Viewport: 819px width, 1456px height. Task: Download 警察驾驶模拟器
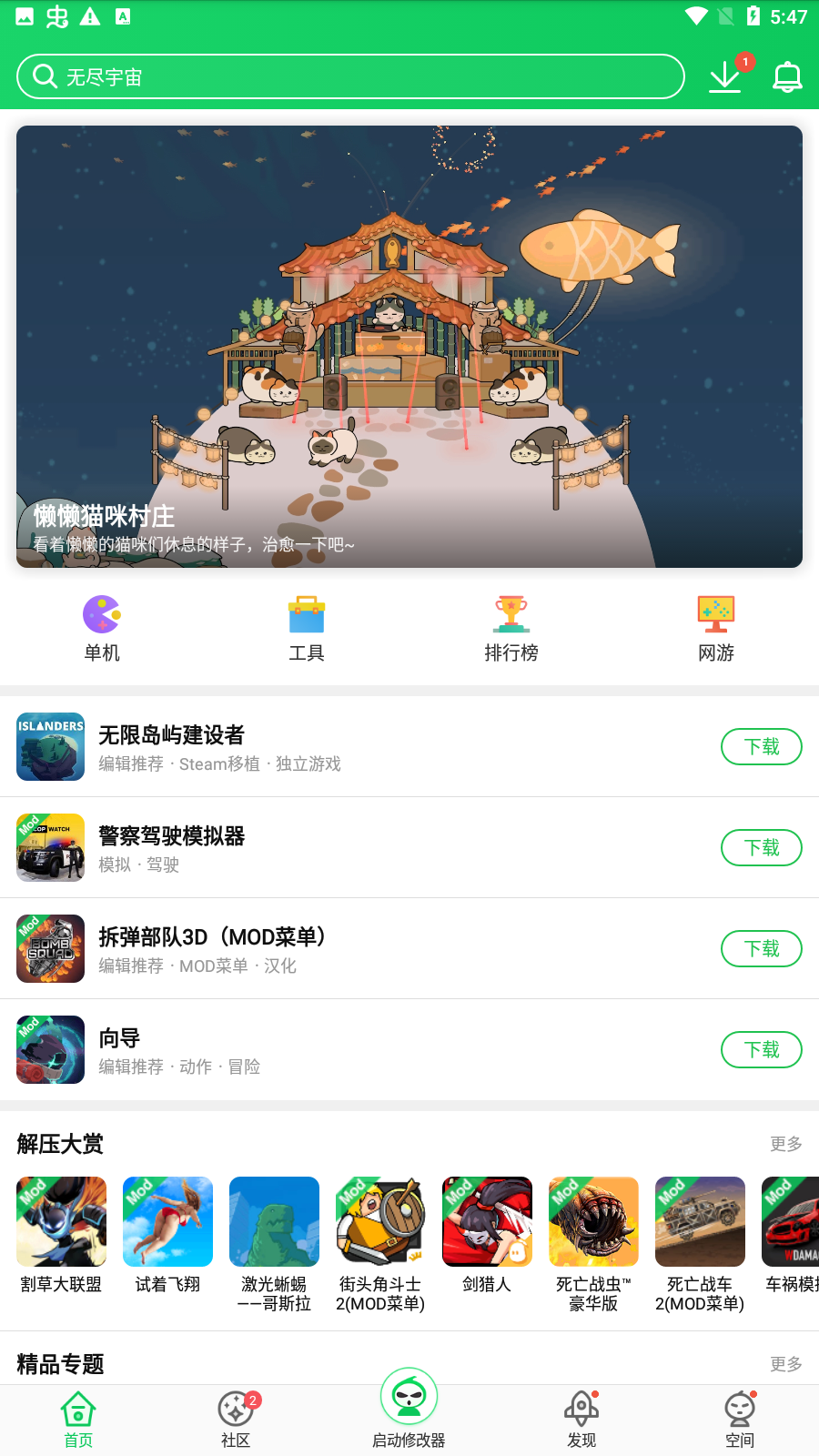click(x=761, y=848)
